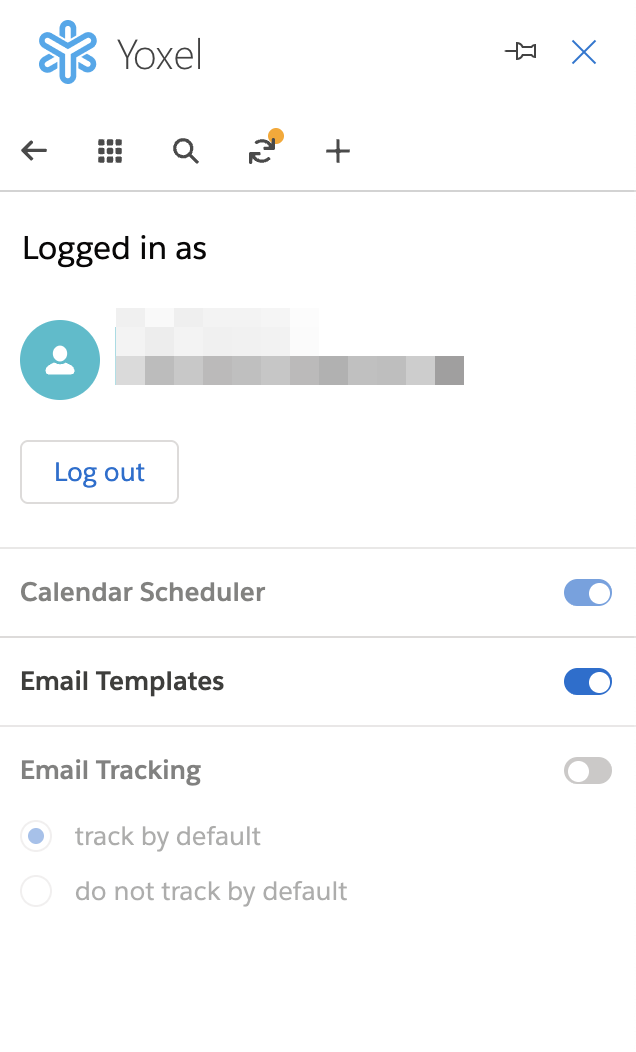Select track by default option
The height and width of the screenshot is (1052, 636).
[36, 836]
